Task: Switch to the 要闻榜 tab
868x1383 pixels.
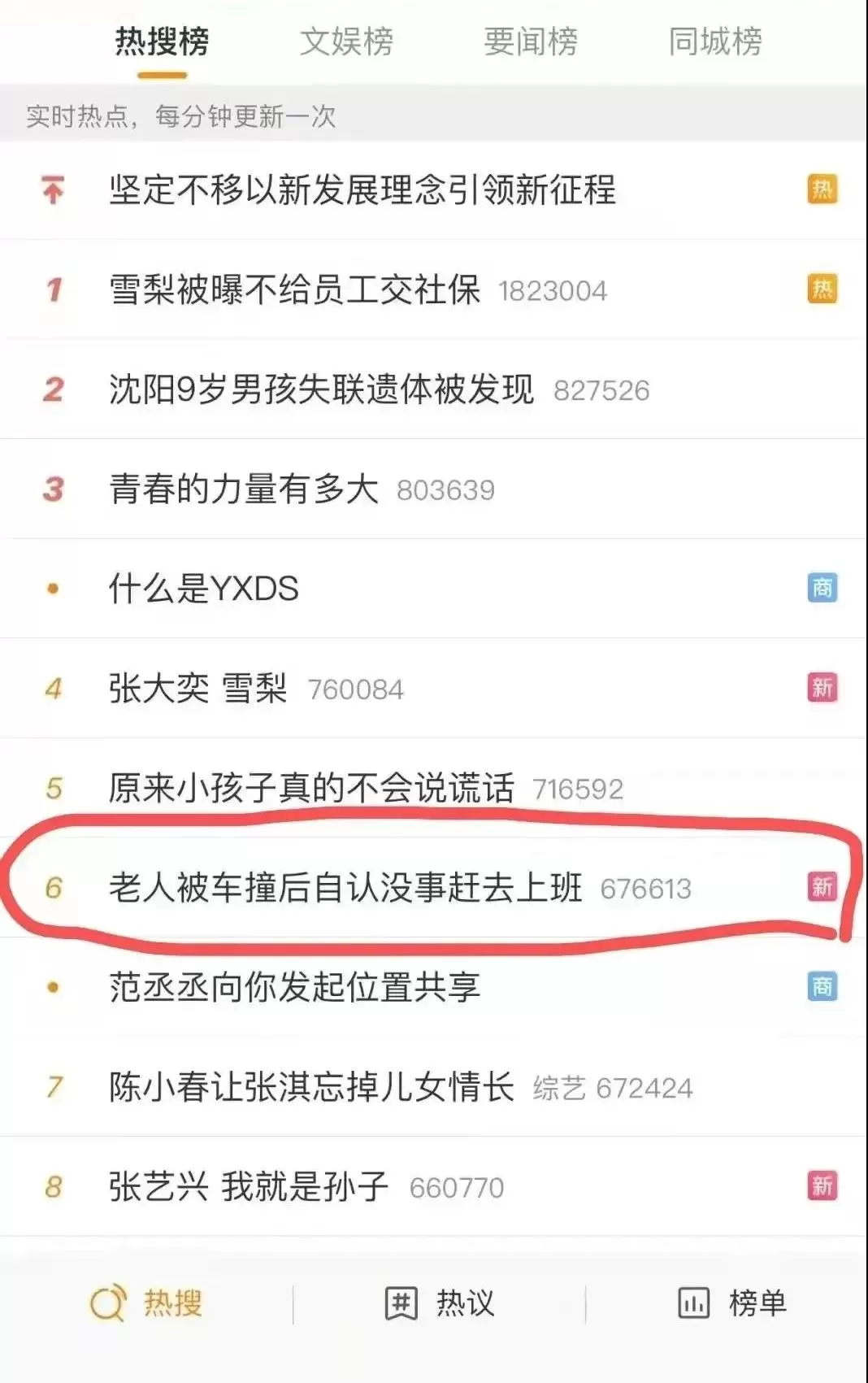Action: [x=531, y=41]
